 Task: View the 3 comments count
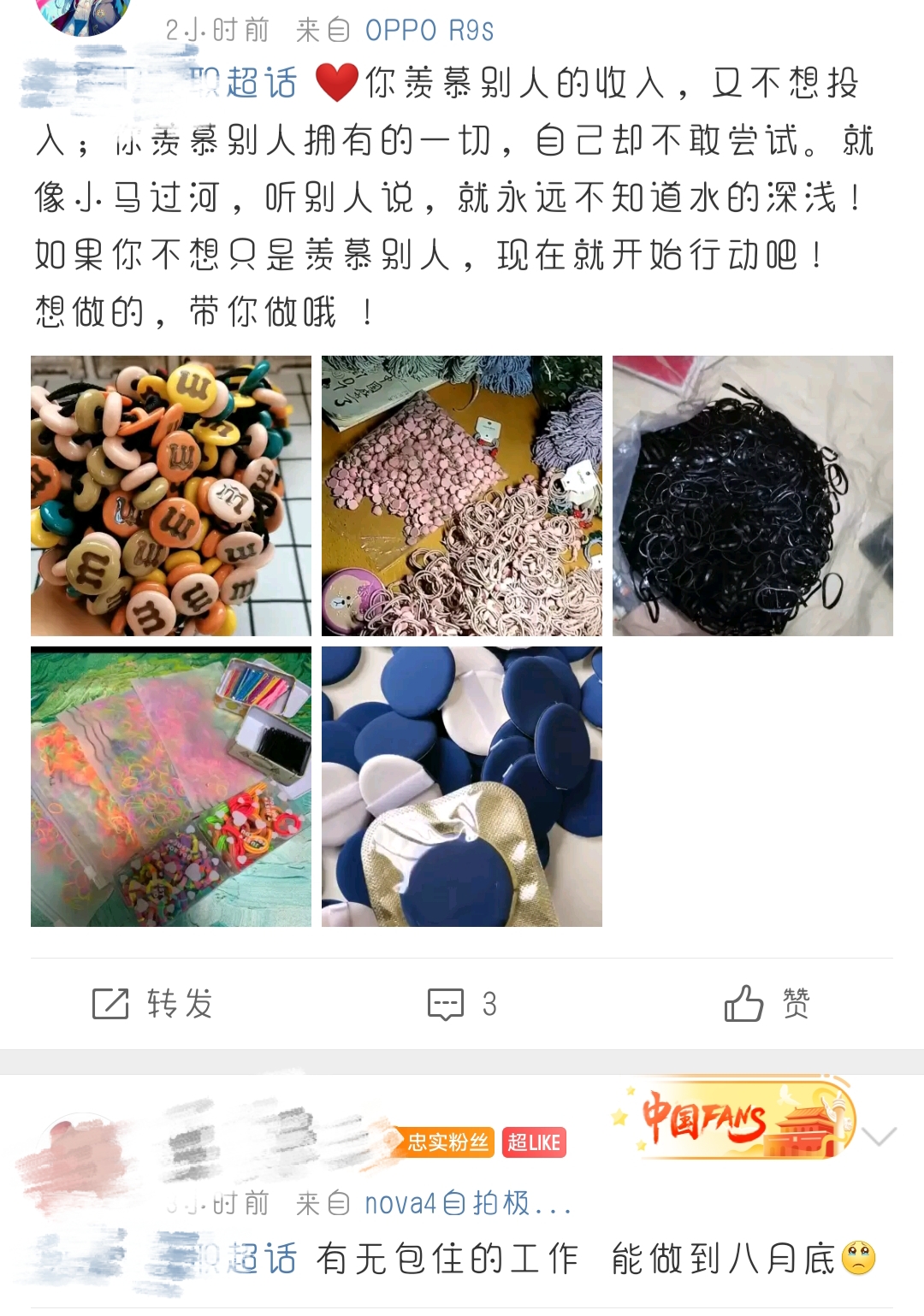point(487,1004)
